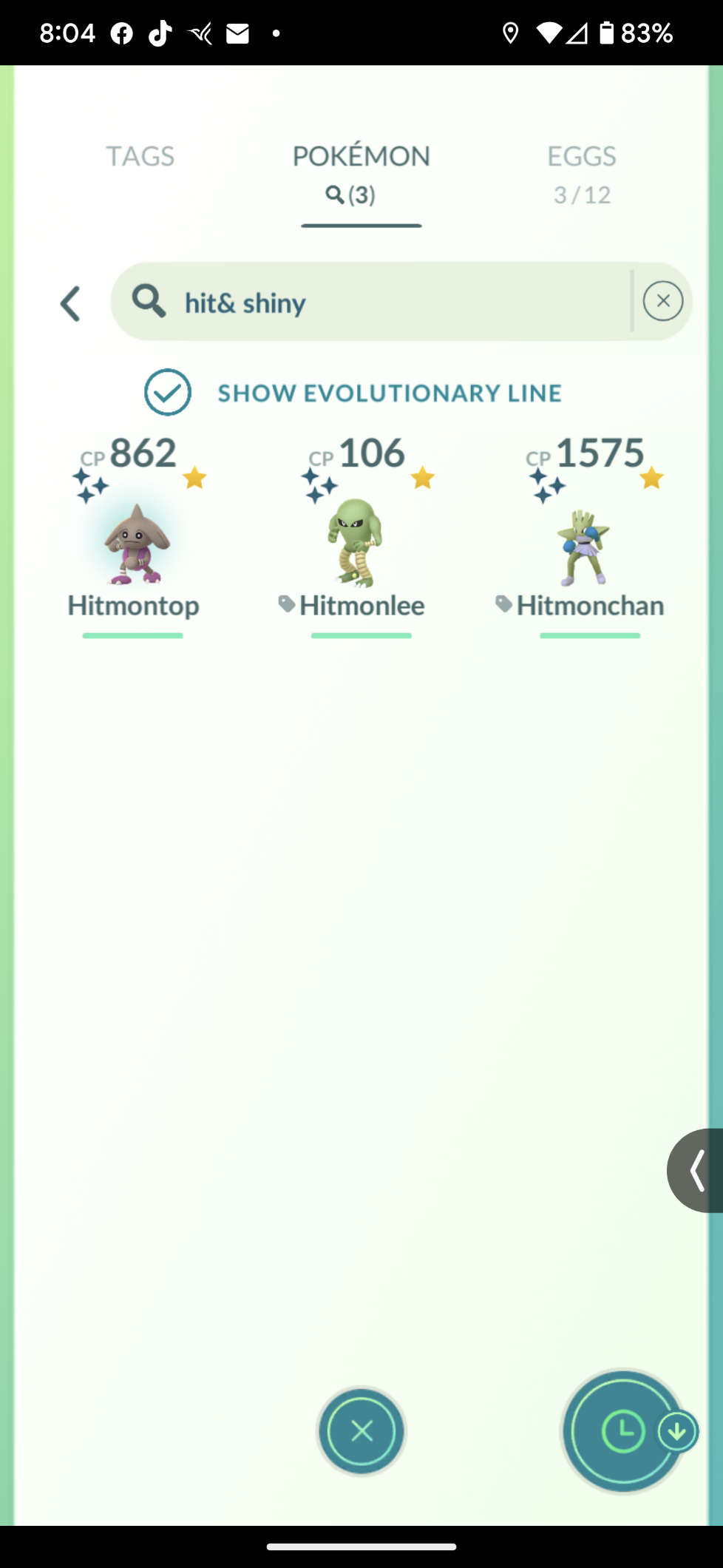Switch to the Eggs tab
Image resolution: width=723 pixels, height=1568 pixels.
click(582, 175)
